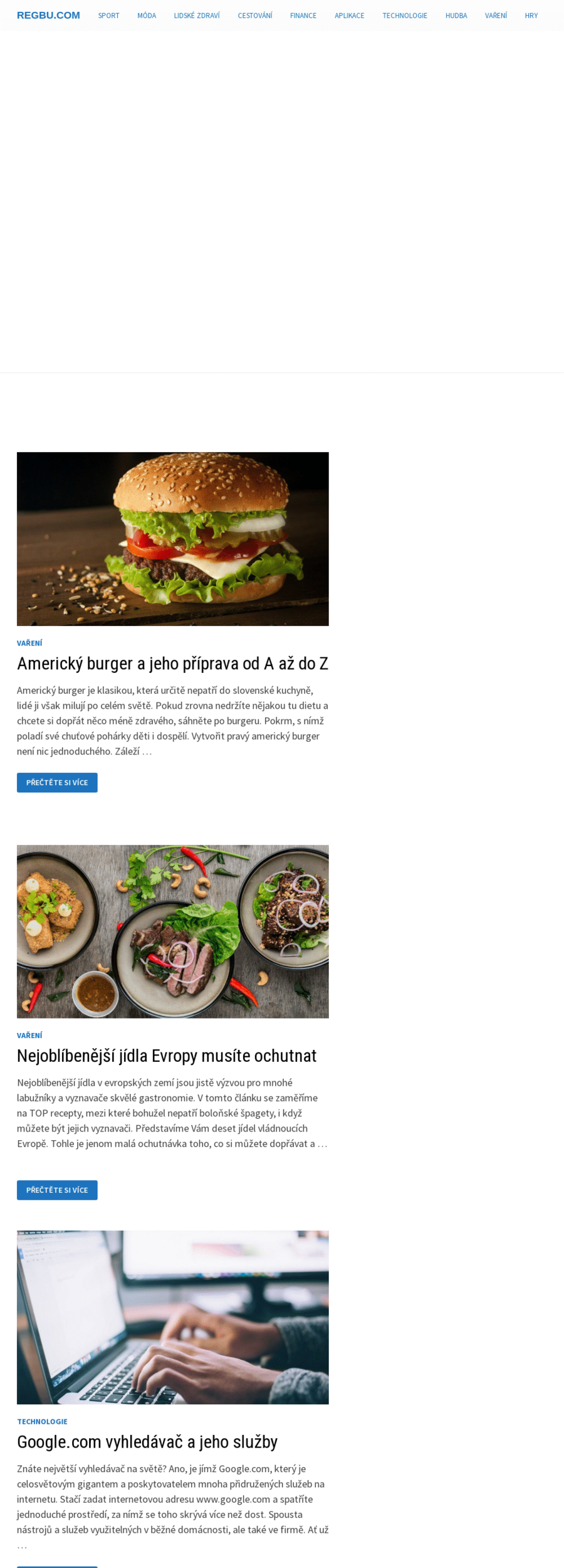Image resolution: width=564 pixels, height=1568 pixels.
Task: Tap the Technologie tag above the Google article
Action: (42, 1421)
